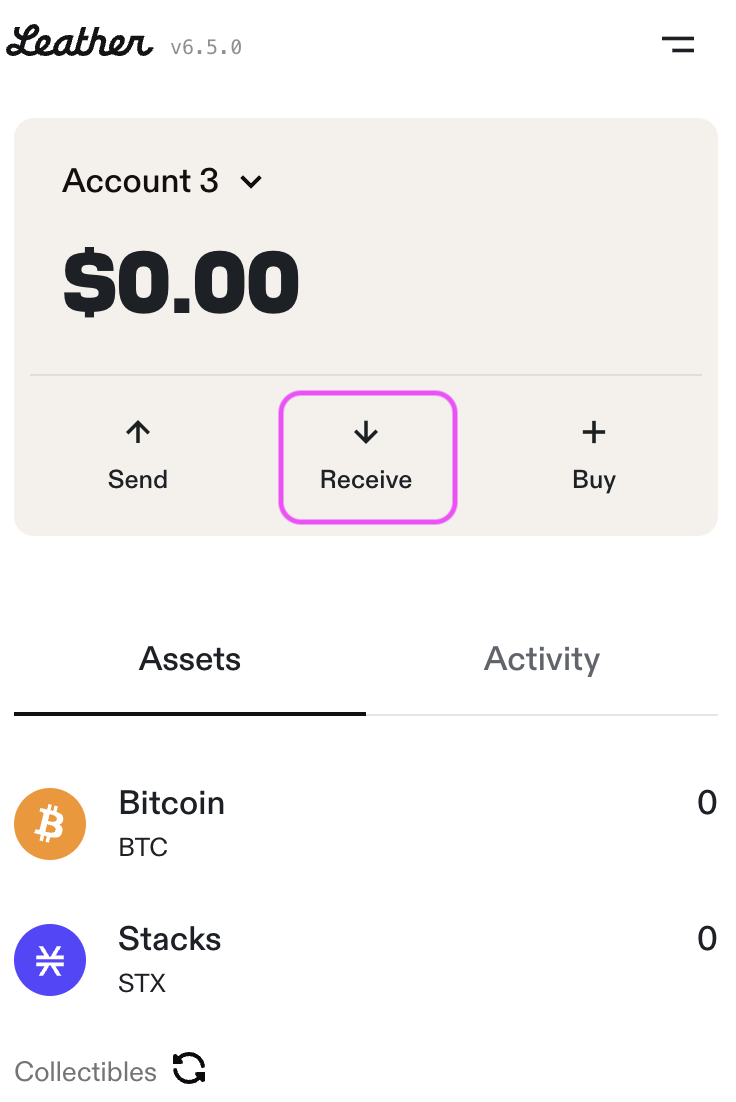Select the Assets tab
The width and height of the screenshot is (736, 1102).
point(189,658)
